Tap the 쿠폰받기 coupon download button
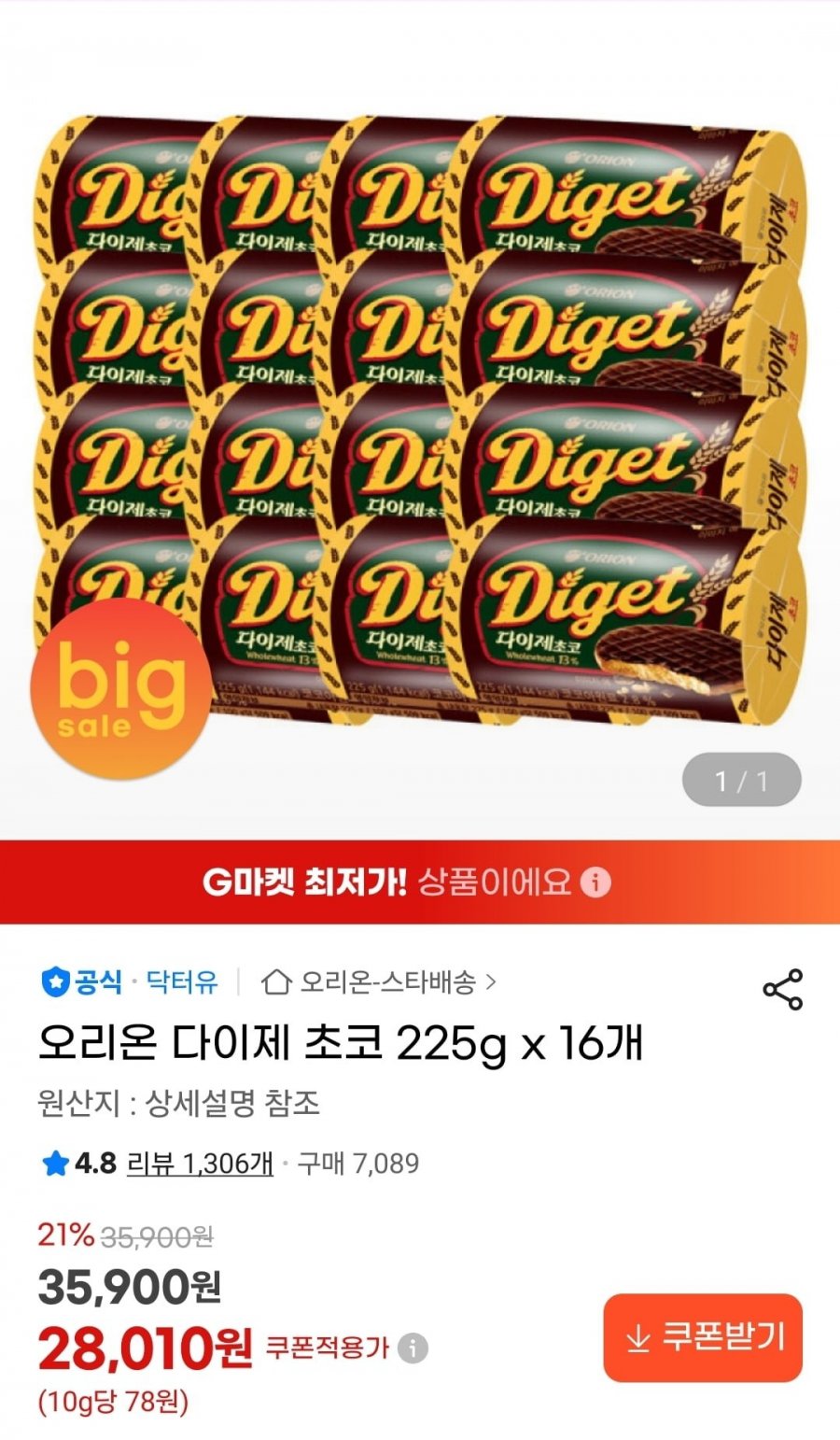 click(x=703, y=1337)
